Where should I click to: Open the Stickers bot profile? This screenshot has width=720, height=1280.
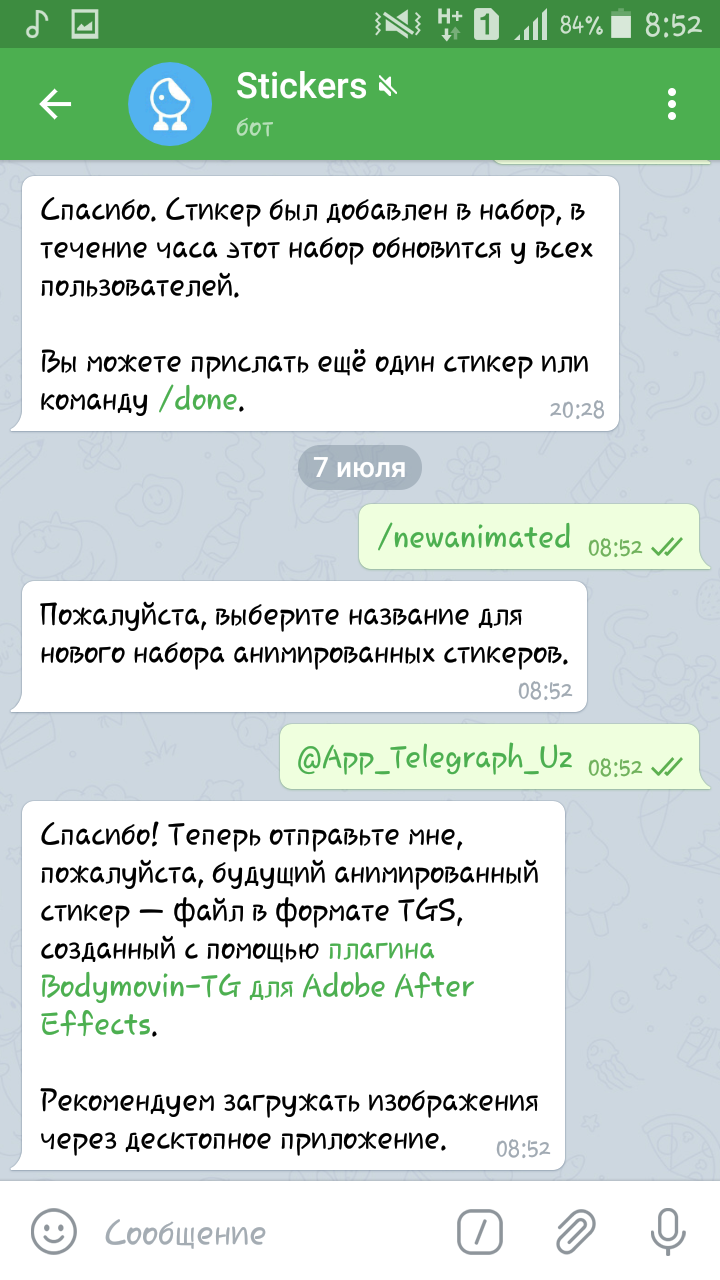300,102
